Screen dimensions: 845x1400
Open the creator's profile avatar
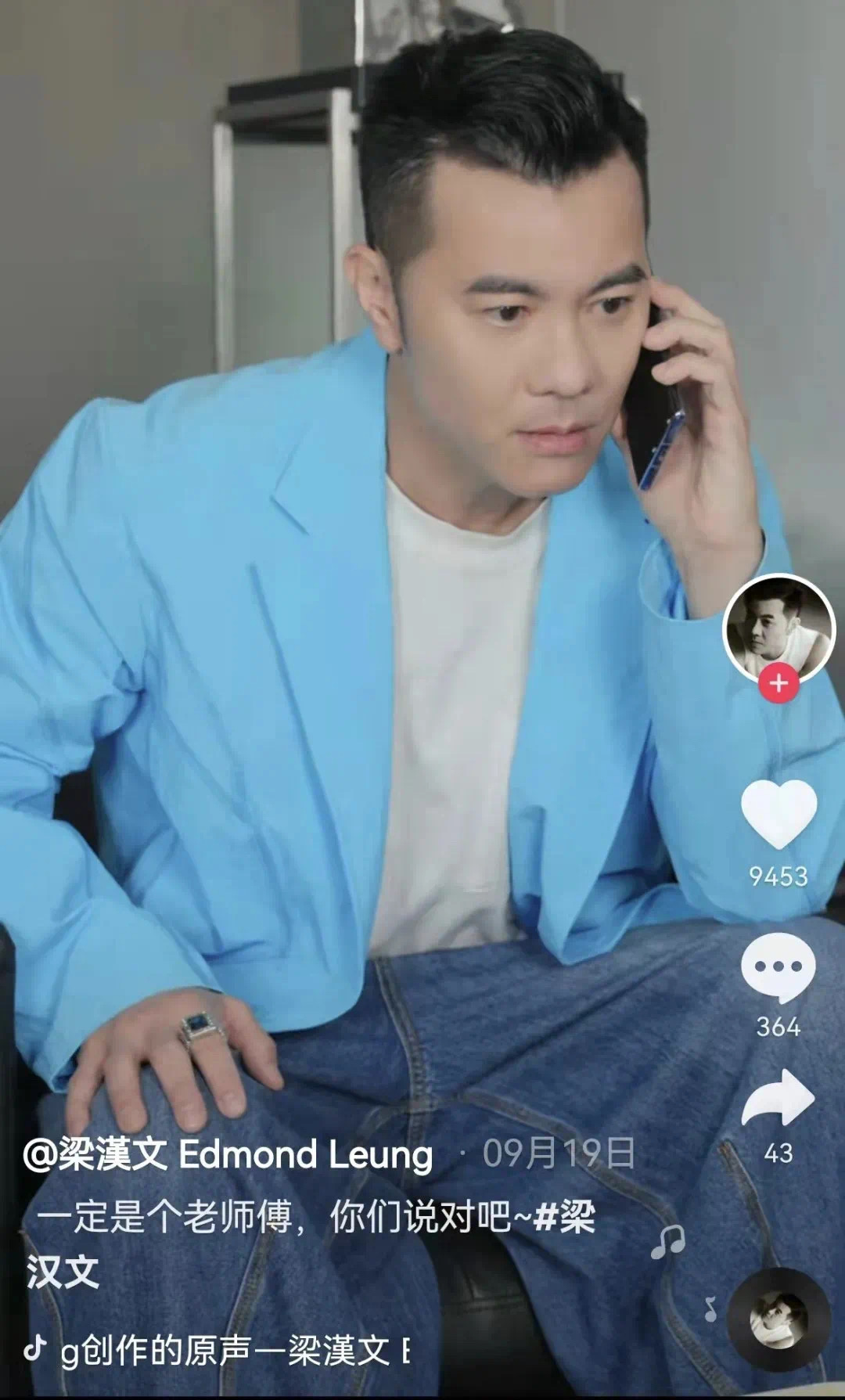click(775, 628)
